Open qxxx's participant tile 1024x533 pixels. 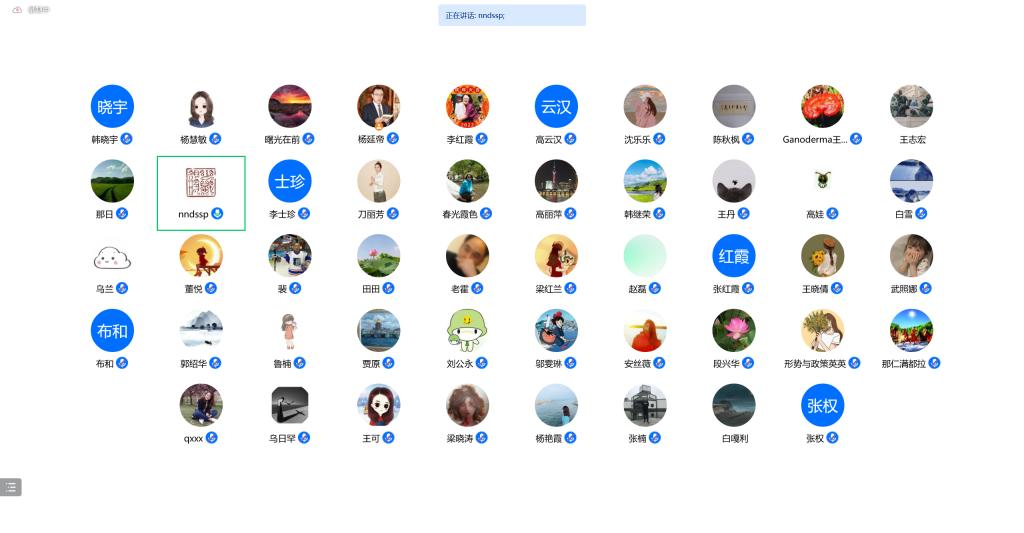(201, 406)
